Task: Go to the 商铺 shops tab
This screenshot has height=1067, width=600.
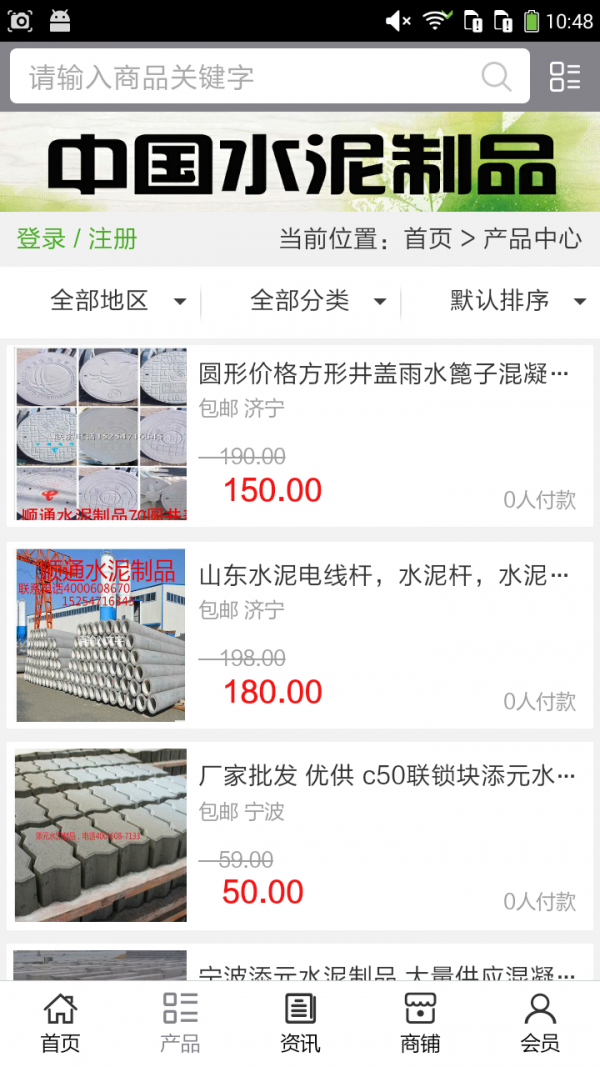Action: (420, 1023)
